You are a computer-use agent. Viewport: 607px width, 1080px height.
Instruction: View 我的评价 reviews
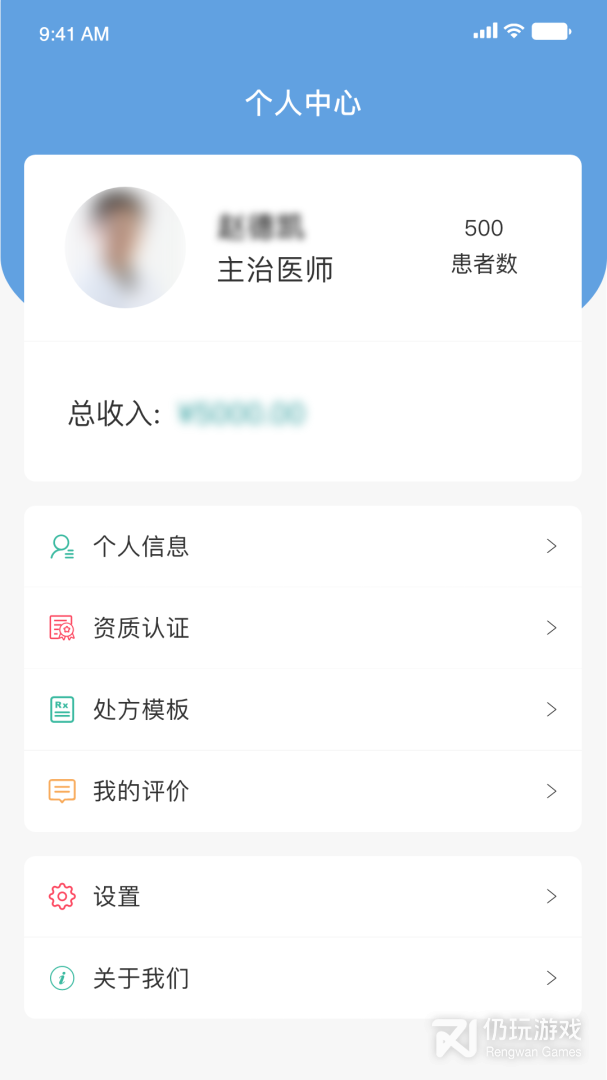click(302, 791)
